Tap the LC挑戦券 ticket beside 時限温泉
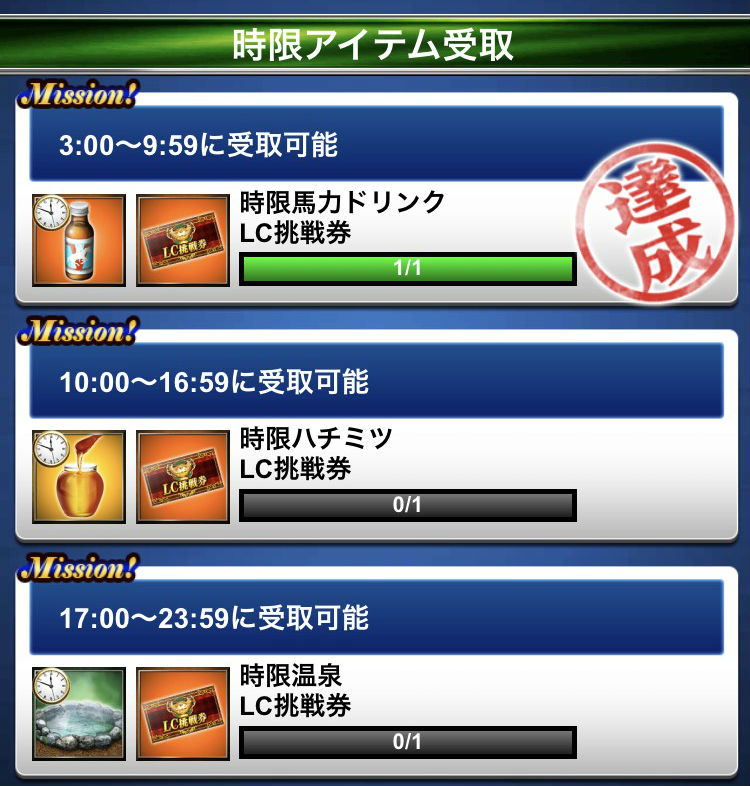Screen dimensions: 750x786 coord(183,713)
